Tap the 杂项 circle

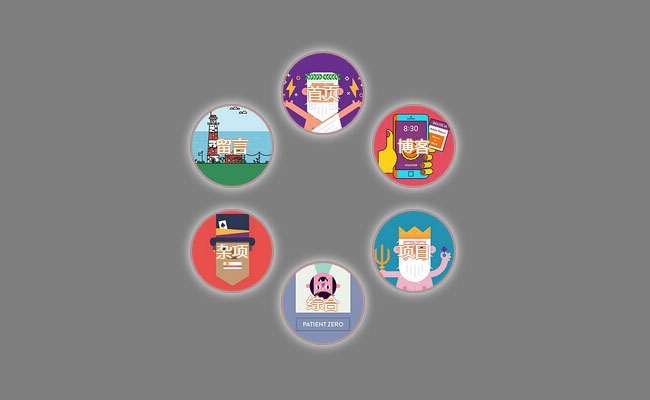pos(232,251)
